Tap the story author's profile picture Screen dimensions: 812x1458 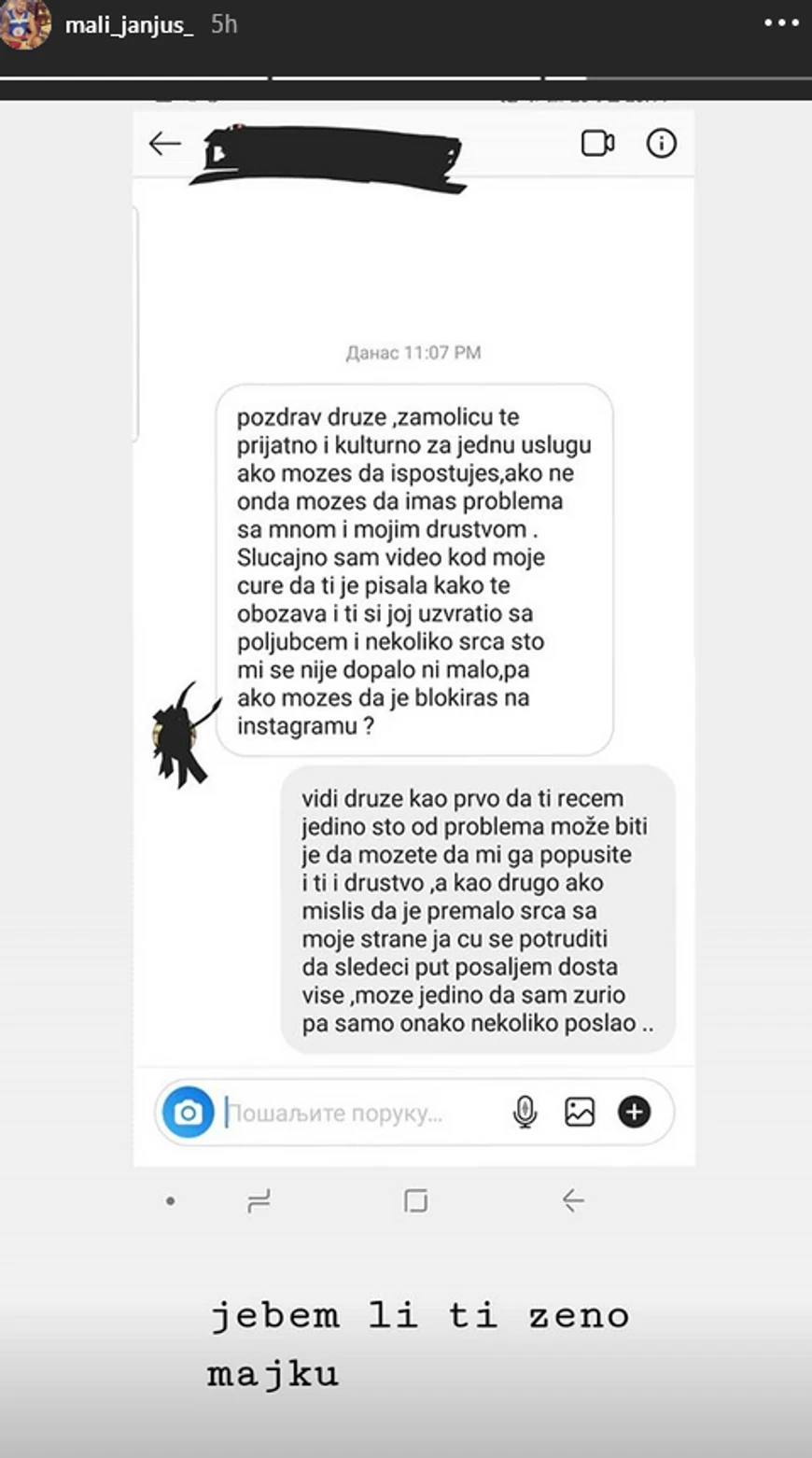[x=25, y=23]
